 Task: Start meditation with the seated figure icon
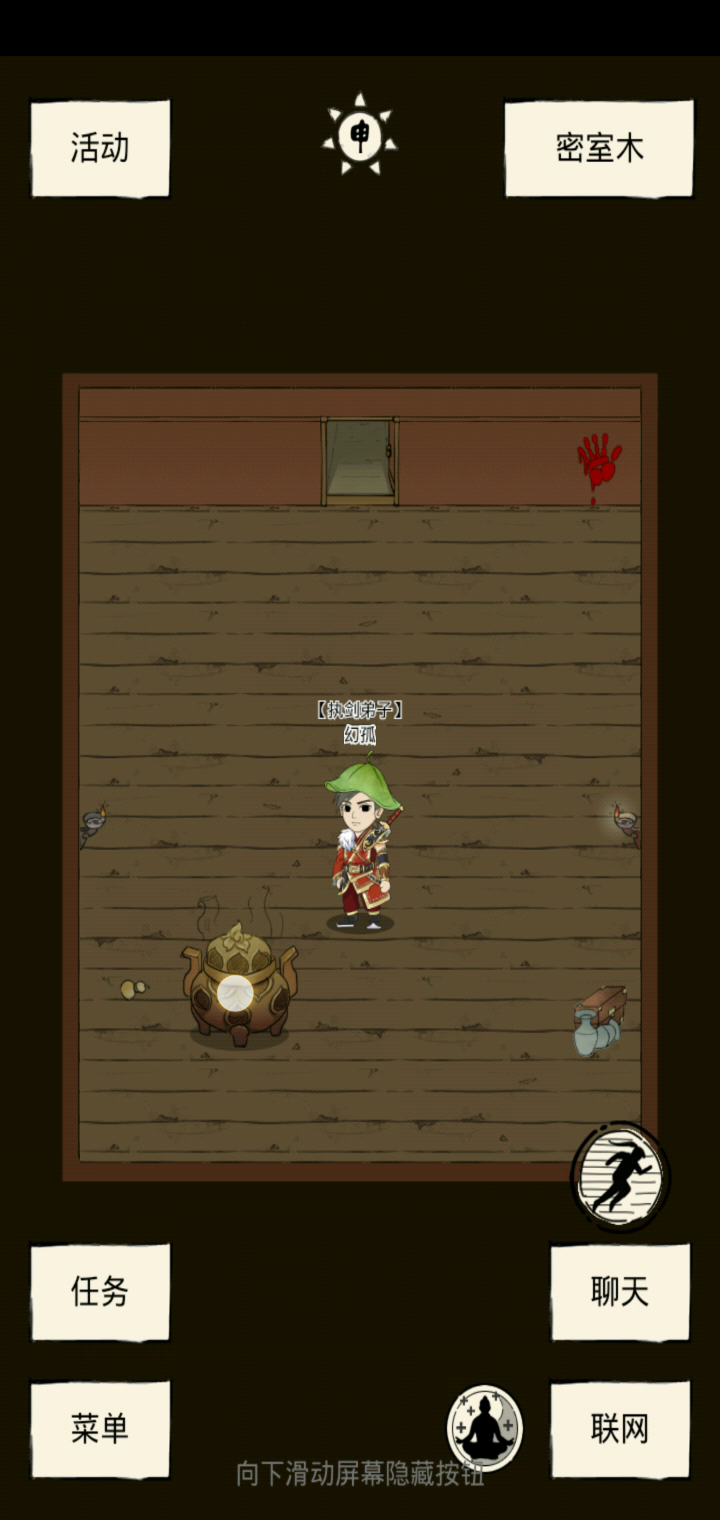click(485, 1427)
